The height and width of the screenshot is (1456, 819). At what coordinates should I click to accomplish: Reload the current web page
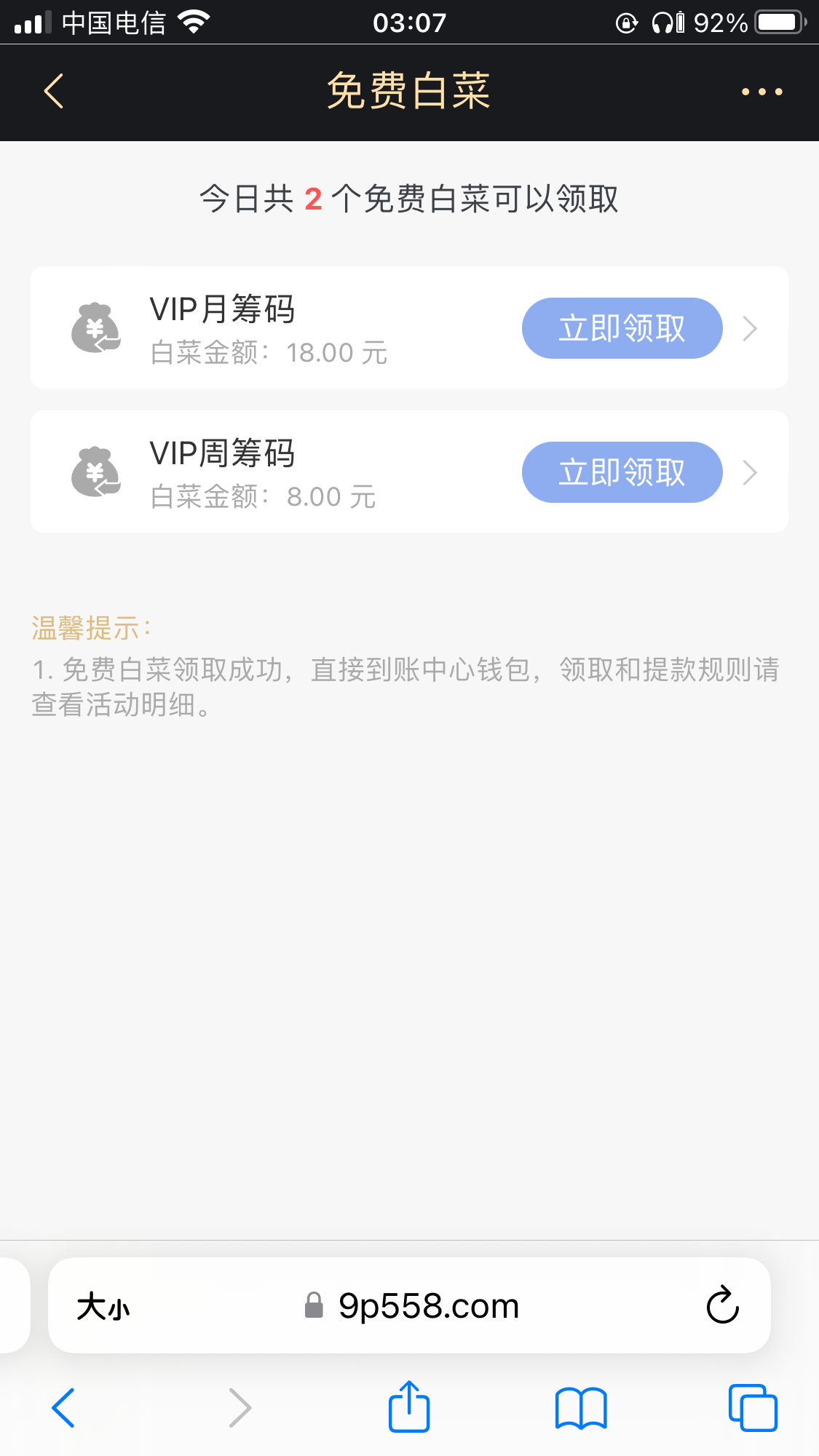722,1305
